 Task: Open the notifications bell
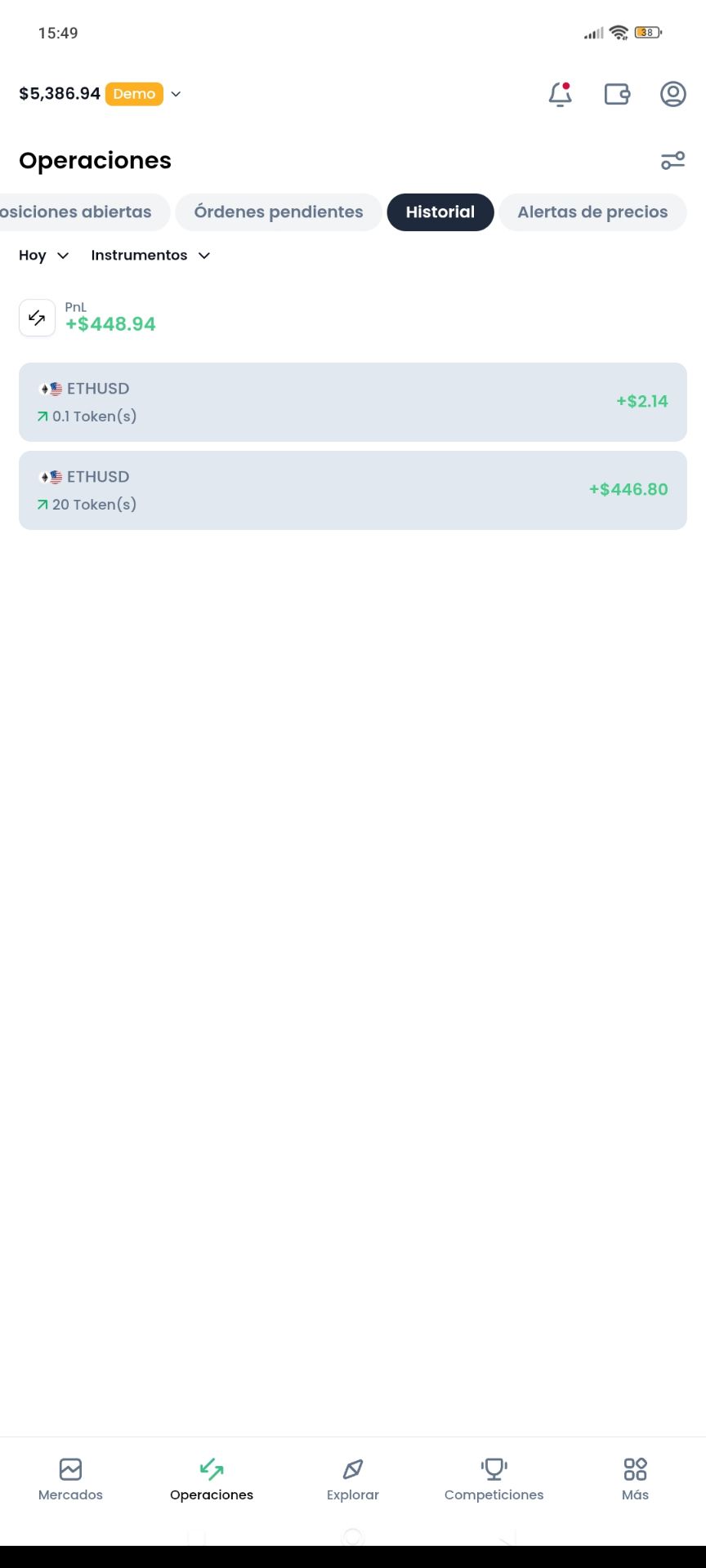[x=560, y=95]
